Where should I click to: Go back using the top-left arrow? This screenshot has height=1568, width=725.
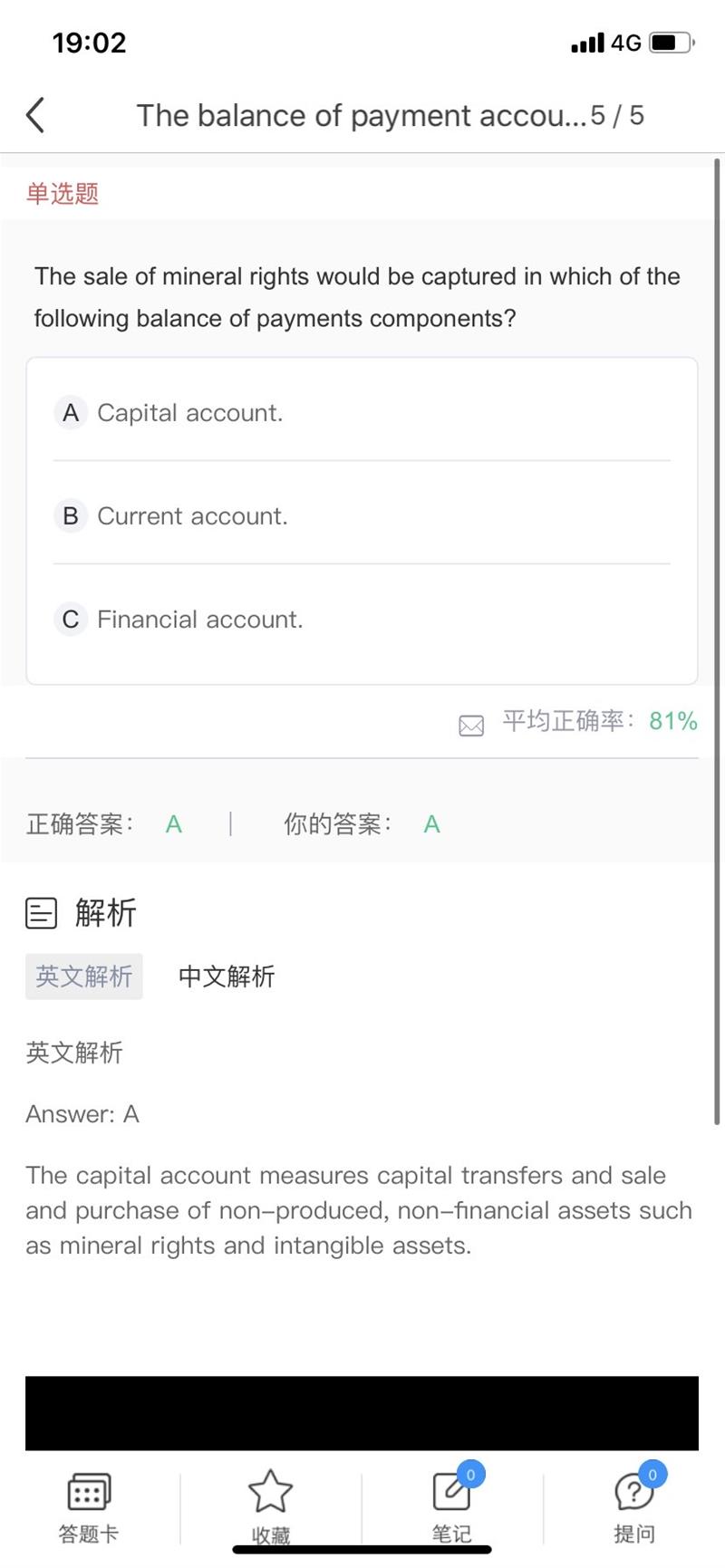35,116
